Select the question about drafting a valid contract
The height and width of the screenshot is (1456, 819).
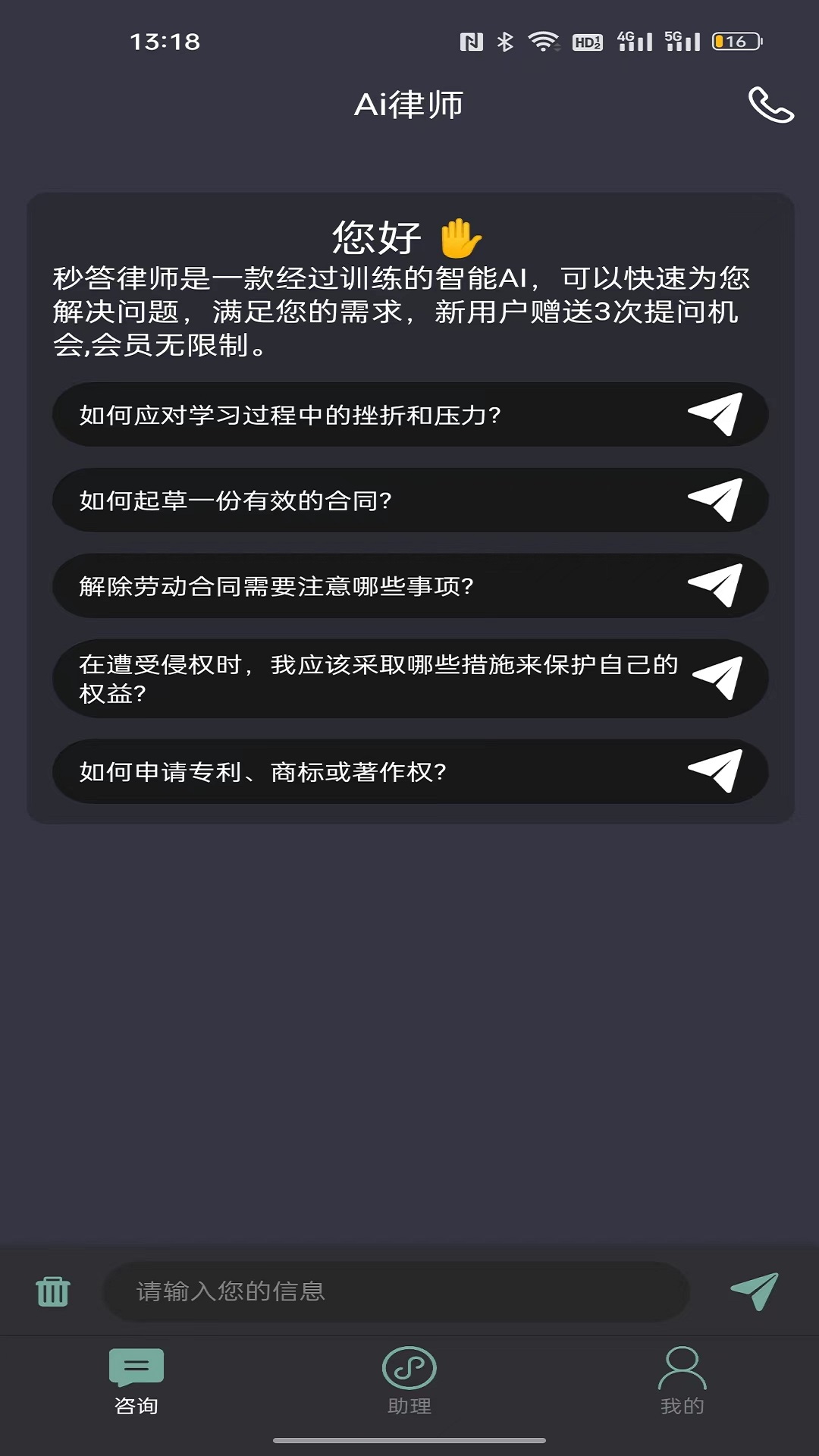[409, 500]
